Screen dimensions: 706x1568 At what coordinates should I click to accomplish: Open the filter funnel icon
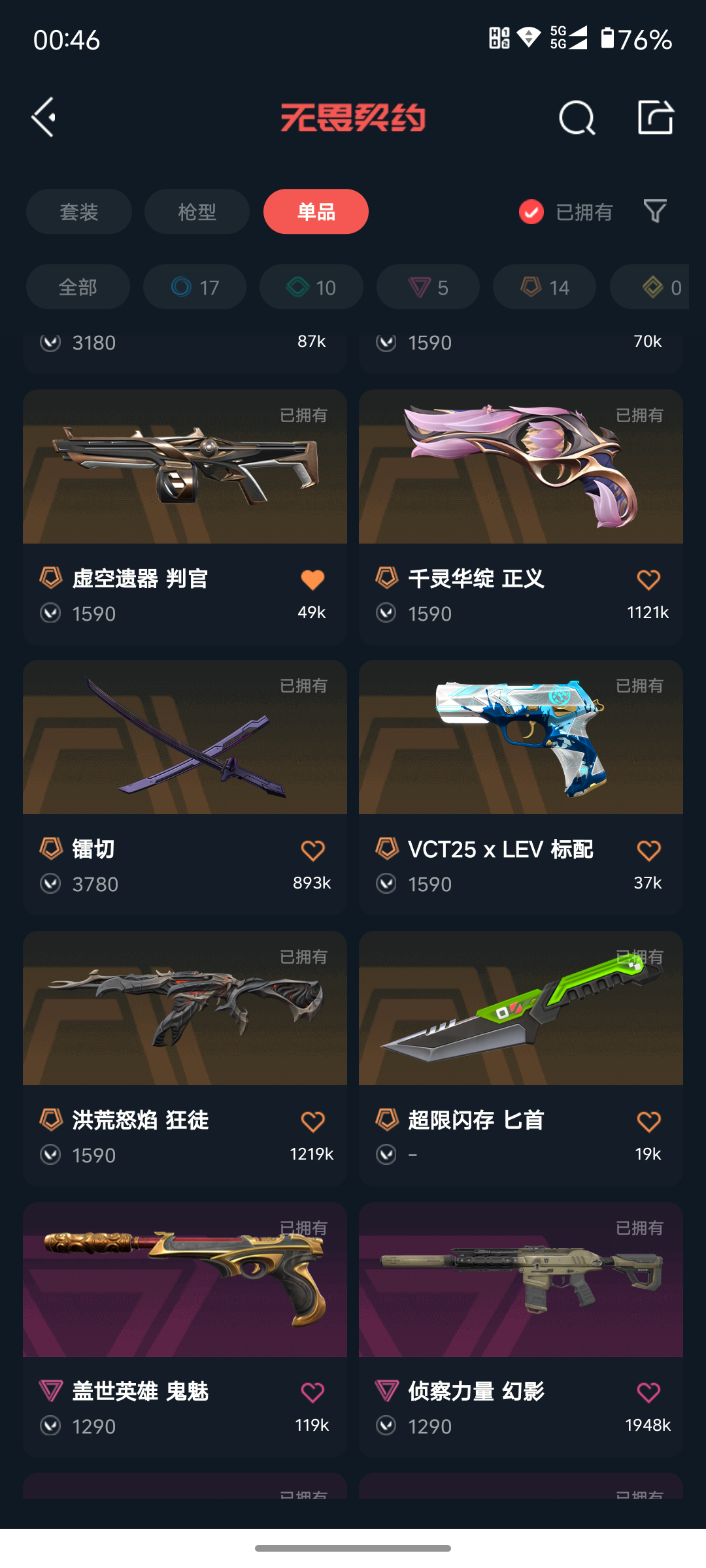(x=655, y=212)
